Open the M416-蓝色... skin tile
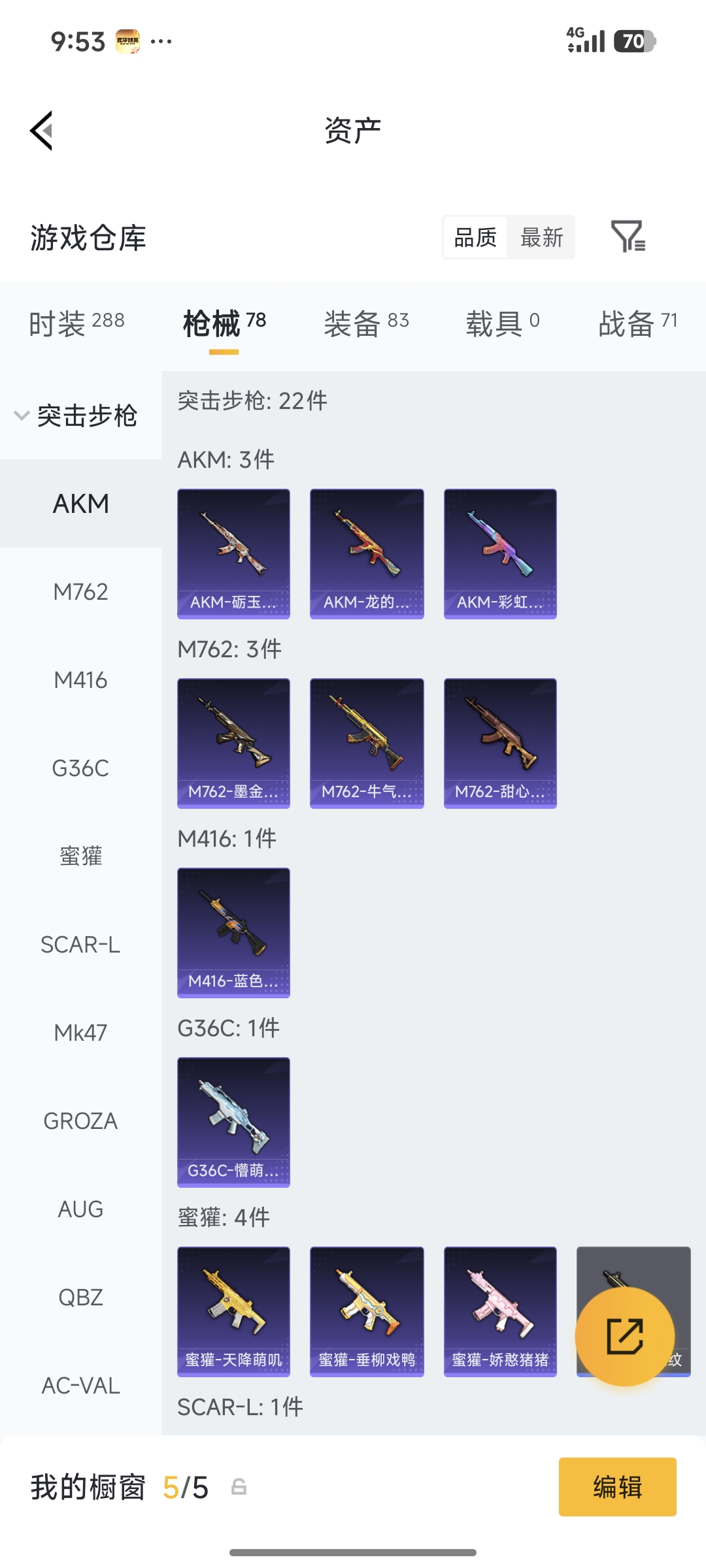 [233, 932]
